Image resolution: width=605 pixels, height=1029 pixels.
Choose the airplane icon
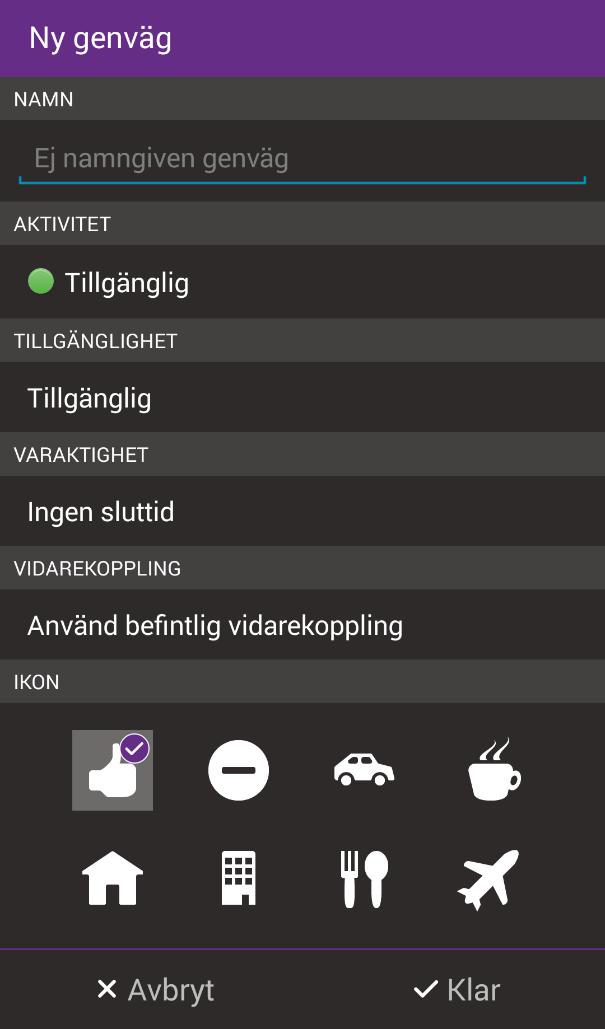(x=489, y=879)
